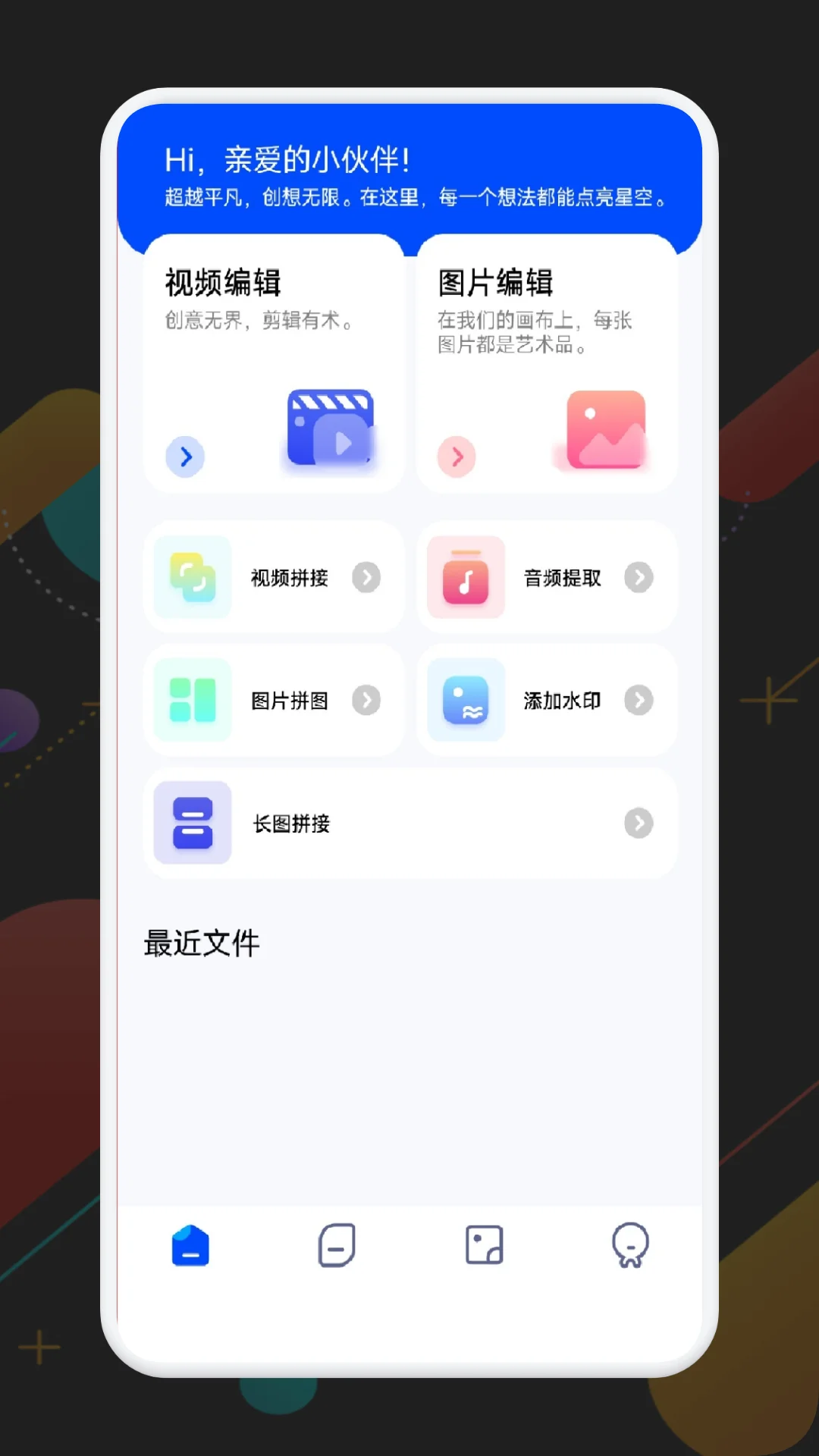The width and height of the screenshot is (819, 1456).
Task: Click the 音频提取 row chevron
Action: coord(639,578)
